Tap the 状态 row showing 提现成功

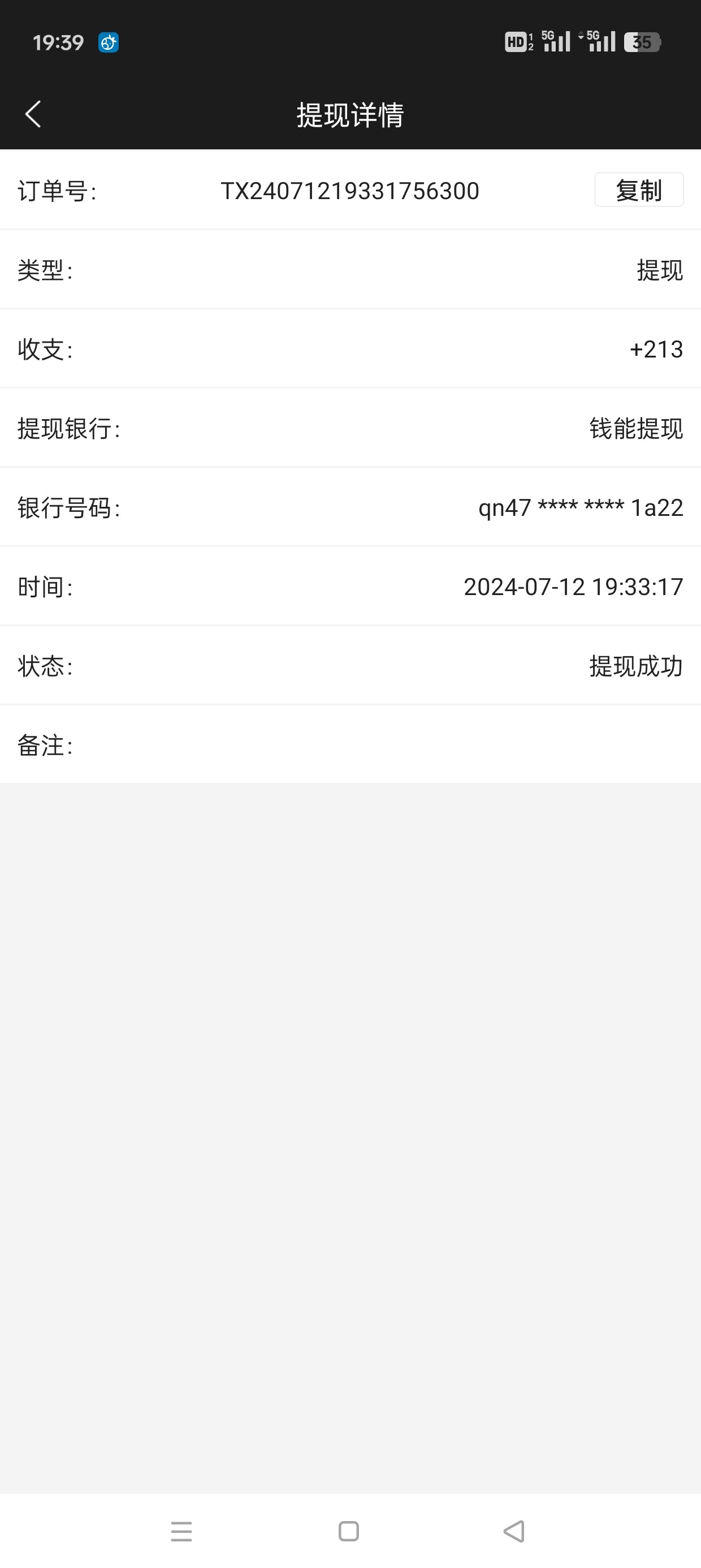click(636, 666)
